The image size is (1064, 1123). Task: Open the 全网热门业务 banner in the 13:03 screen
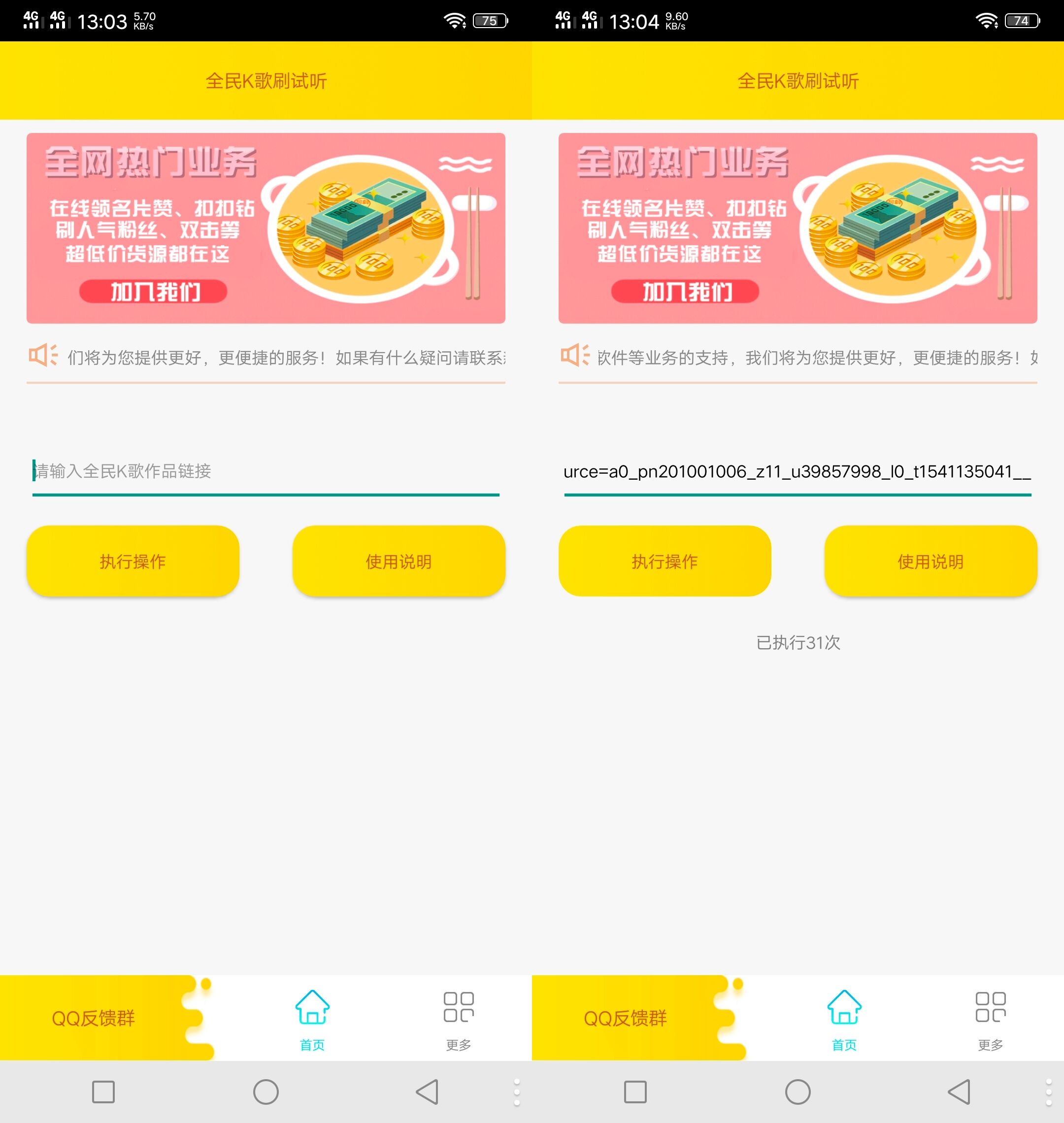tap(266, 228)
